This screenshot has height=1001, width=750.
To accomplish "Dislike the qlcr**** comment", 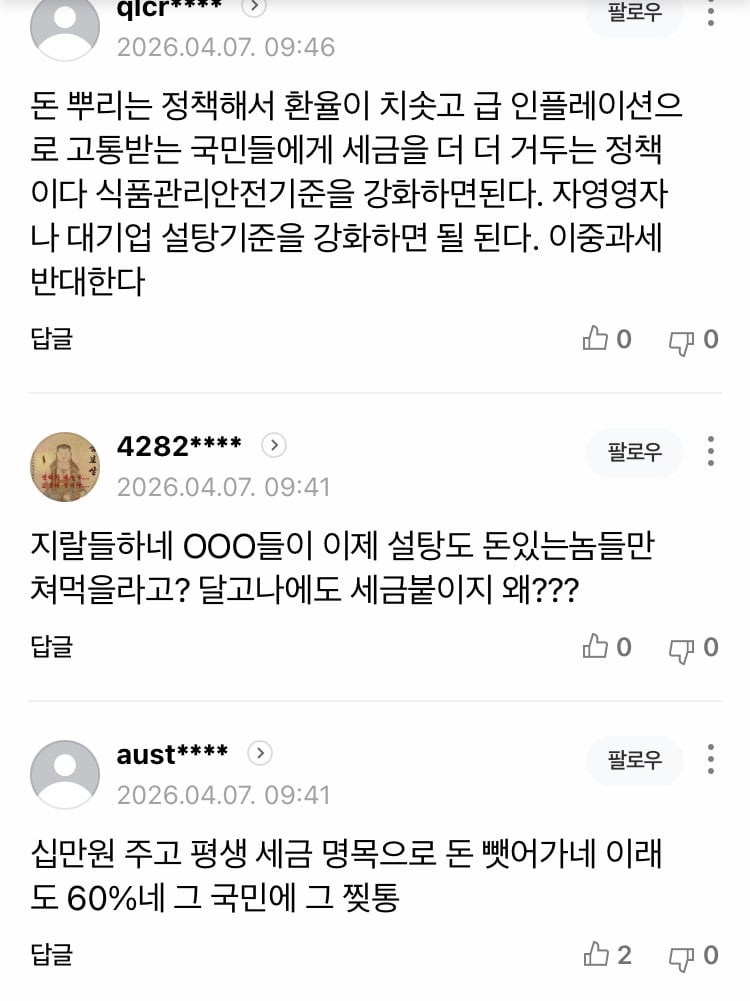I will pyautogui.click(x=682, y=340).
